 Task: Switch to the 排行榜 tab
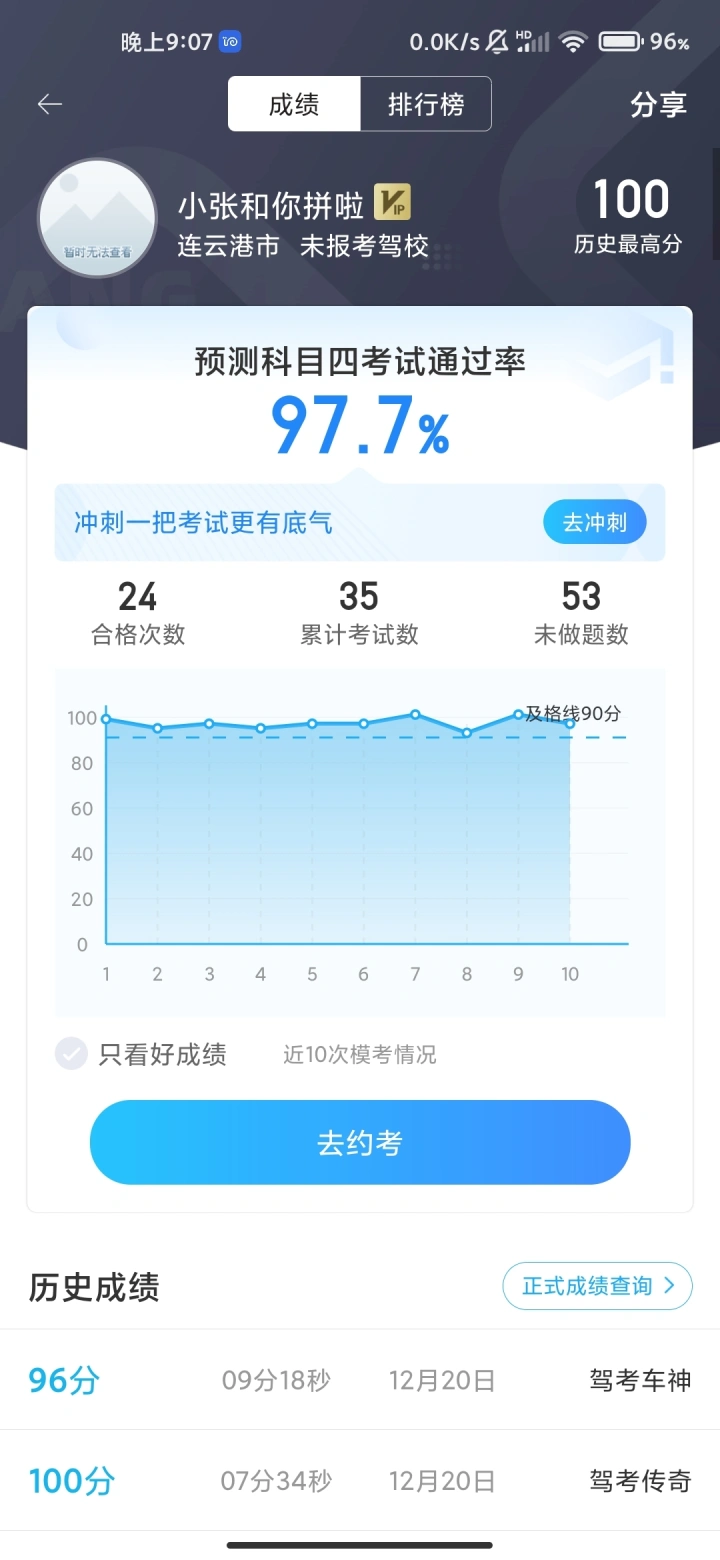click(426, 104)
